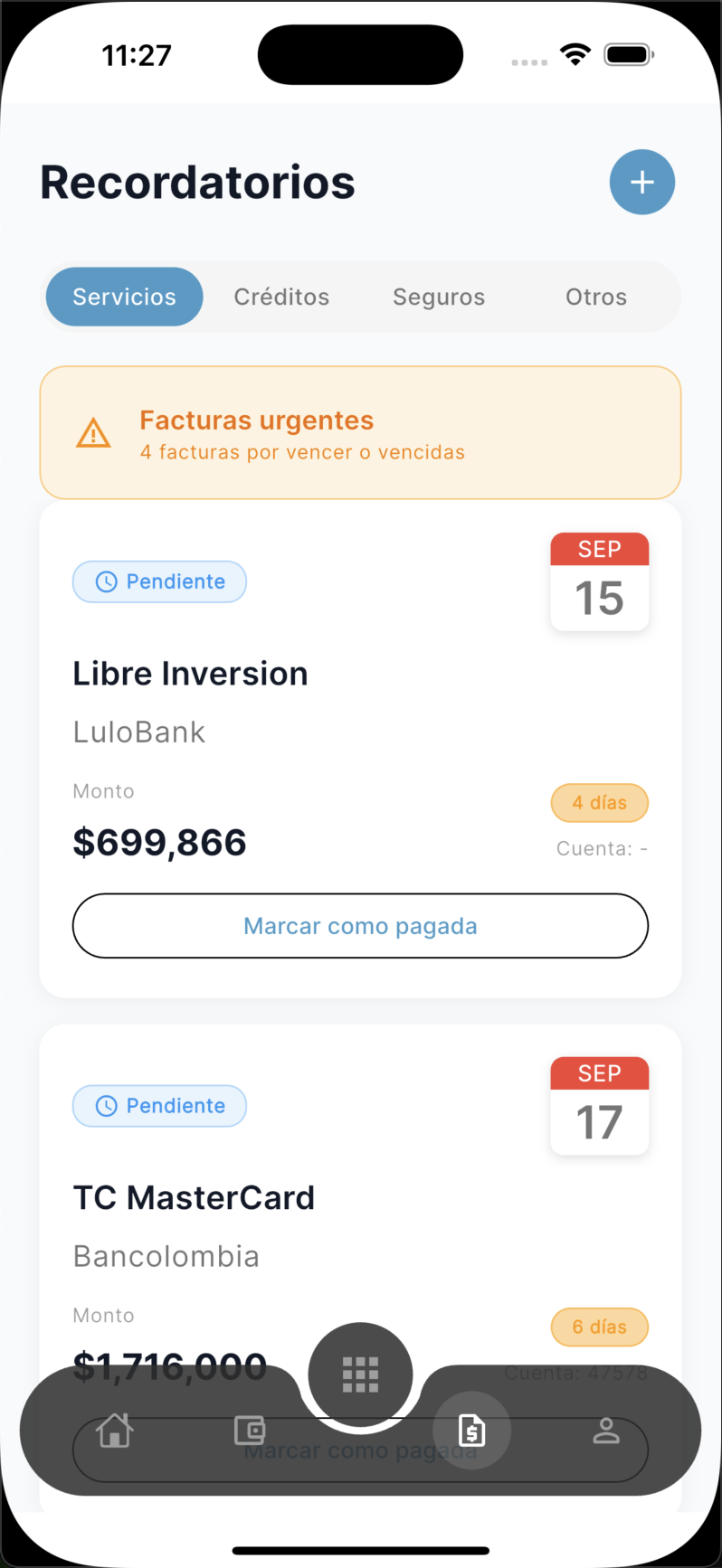Switch to the Créditos tab
Viewport: 722px width, 1568px height.
(x=281, y=296)
